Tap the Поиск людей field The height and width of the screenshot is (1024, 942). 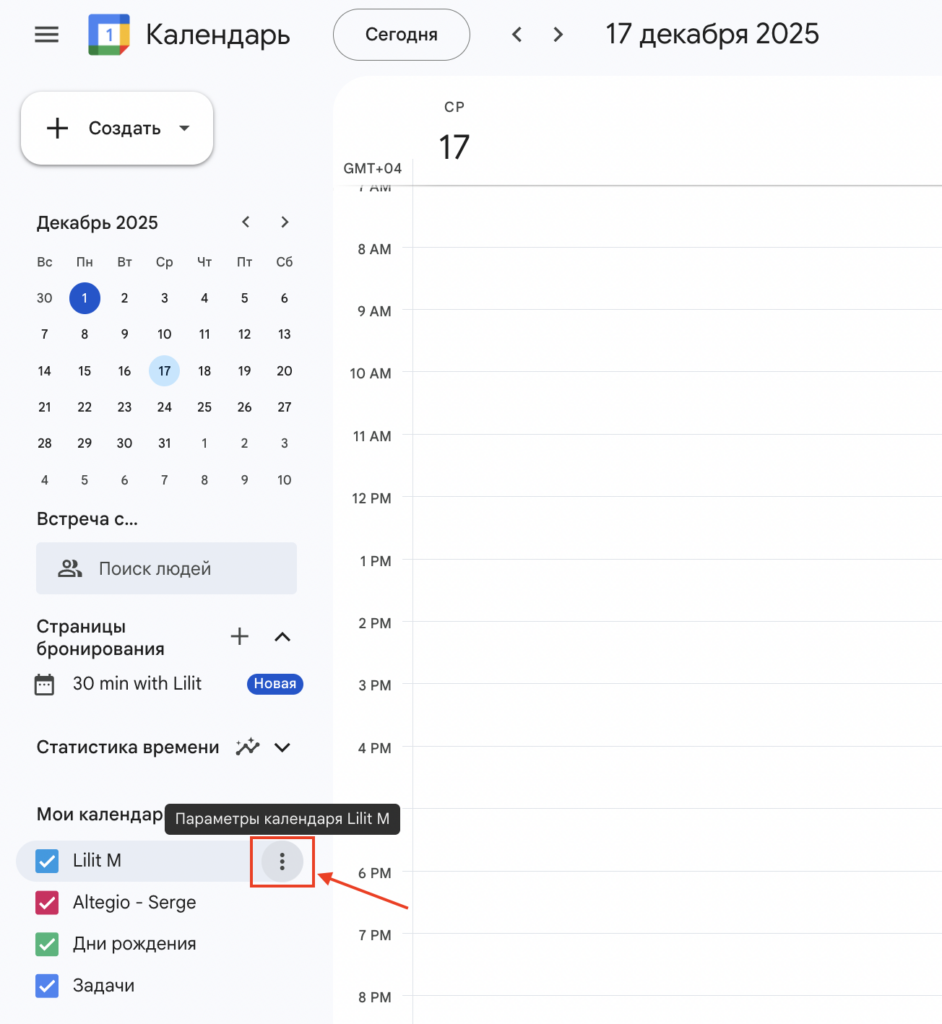pyautogui.click(x=167, y=569)
